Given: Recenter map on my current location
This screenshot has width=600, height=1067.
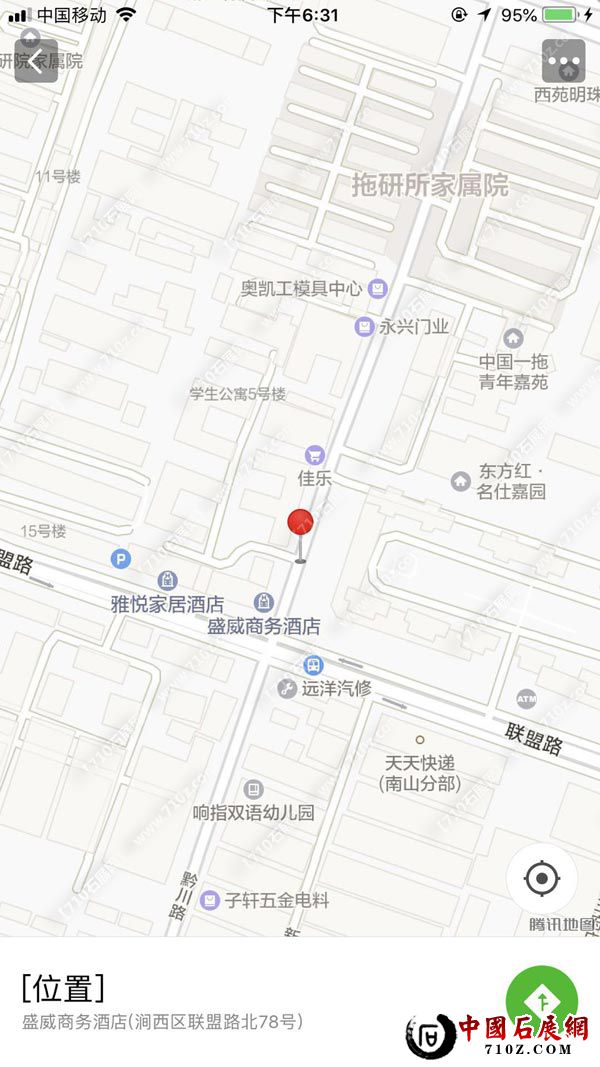Looking at the screenshot, I should point(541,879).
